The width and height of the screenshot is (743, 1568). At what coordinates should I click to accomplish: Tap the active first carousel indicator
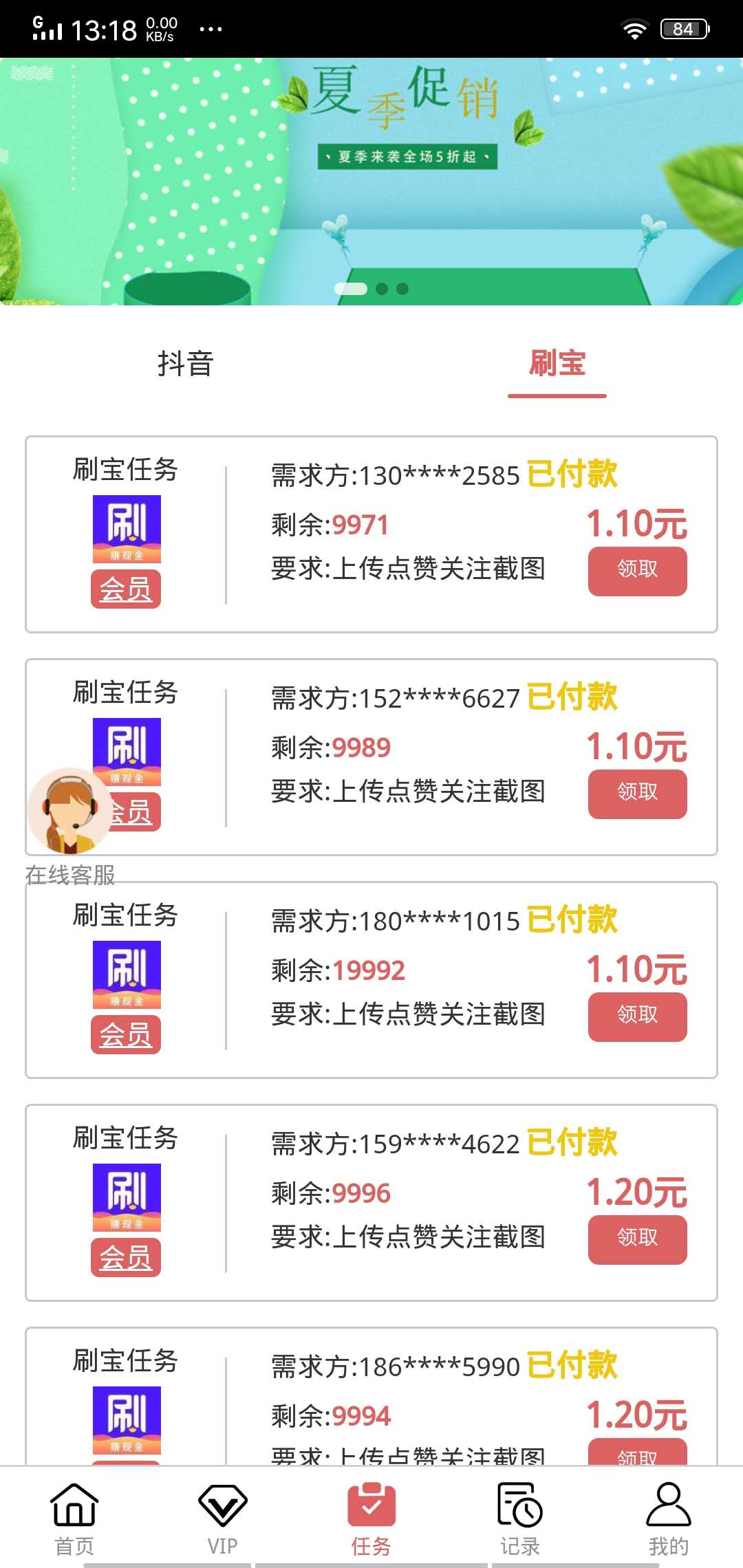(x=352, y=290)
